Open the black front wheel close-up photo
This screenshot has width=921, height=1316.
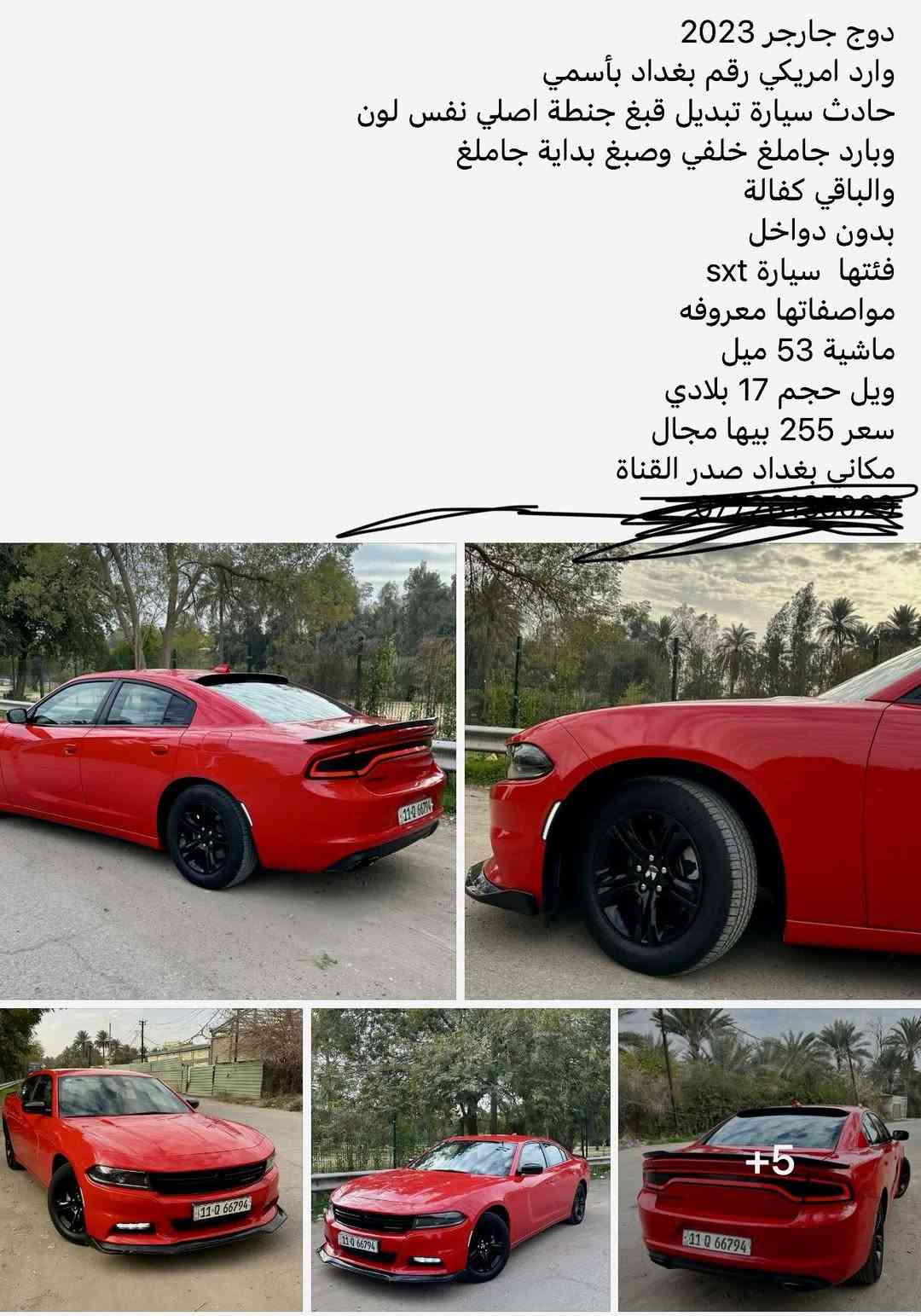[x=692, y=770]
